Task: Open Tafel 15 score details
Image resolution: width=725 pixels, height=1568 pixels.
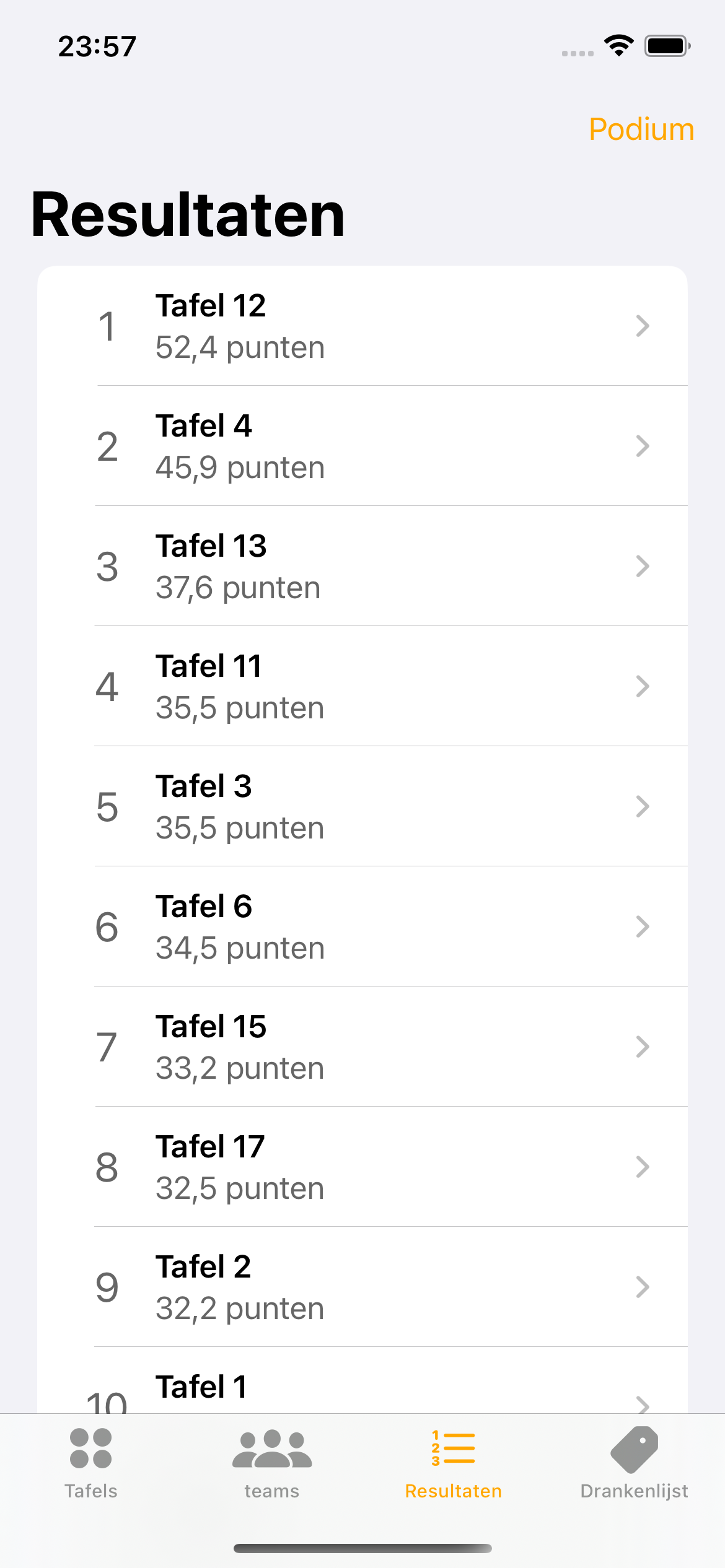Action: 362,1047
